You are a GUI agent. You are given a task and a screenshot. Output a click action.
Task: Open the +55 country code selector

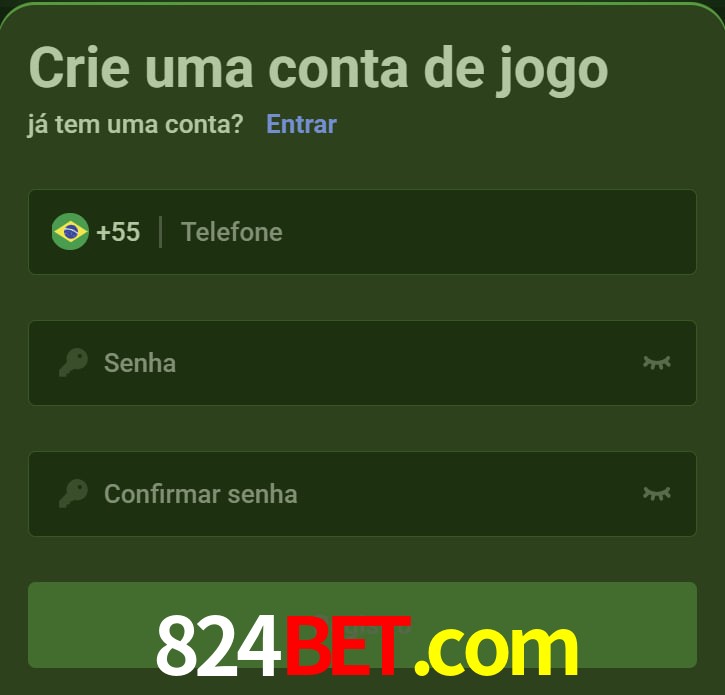click(97, 232)
